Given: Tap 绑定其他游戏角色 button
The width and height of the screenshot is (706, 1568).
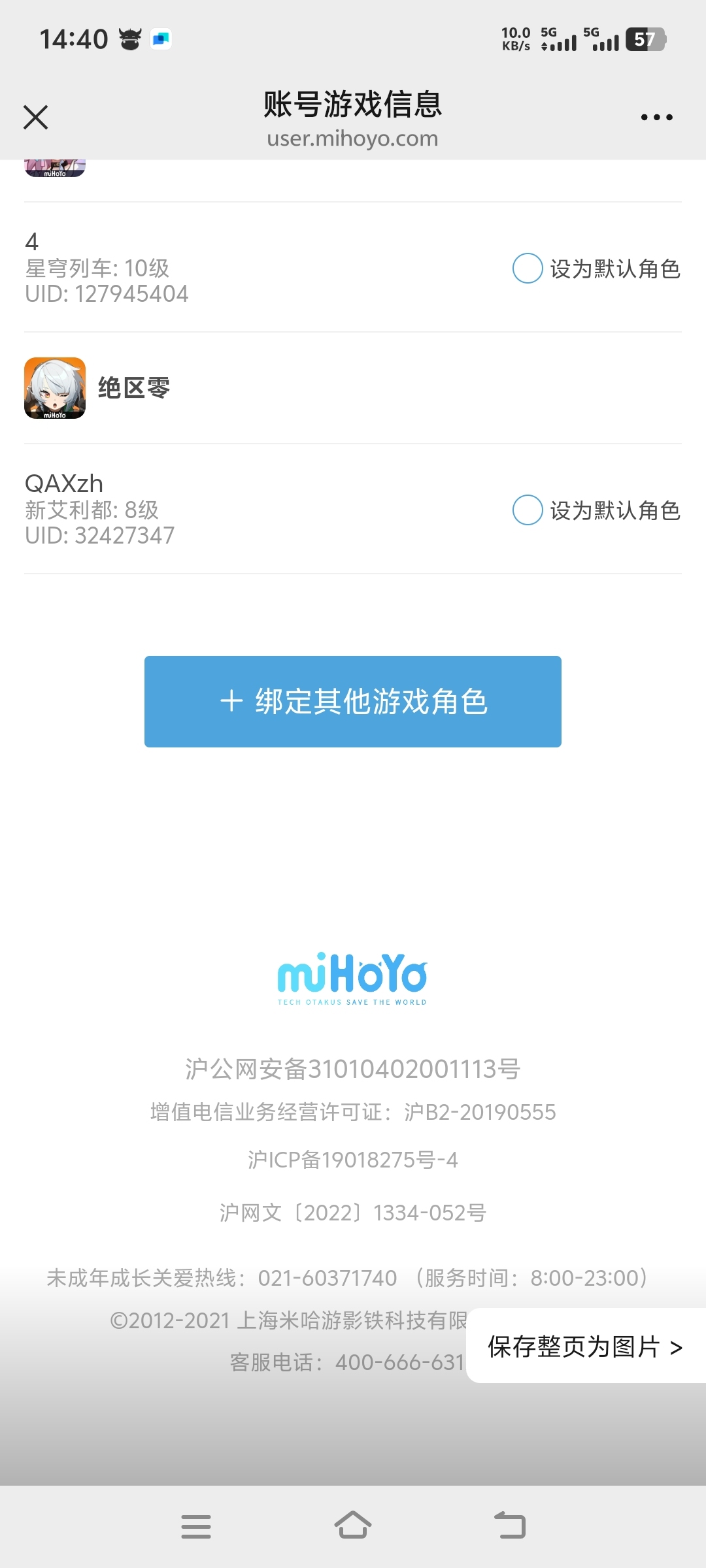Looking at the screenshot, I should tap(353, 702).
